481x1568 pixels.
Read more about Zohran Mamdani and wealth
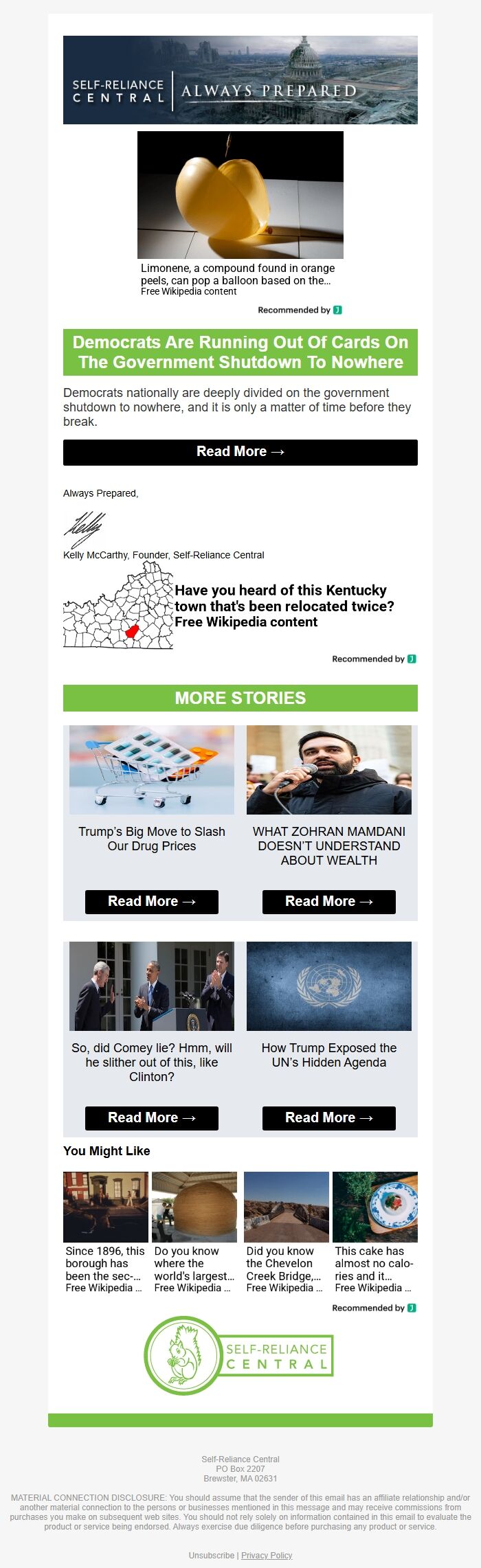[x=328, y=901]
